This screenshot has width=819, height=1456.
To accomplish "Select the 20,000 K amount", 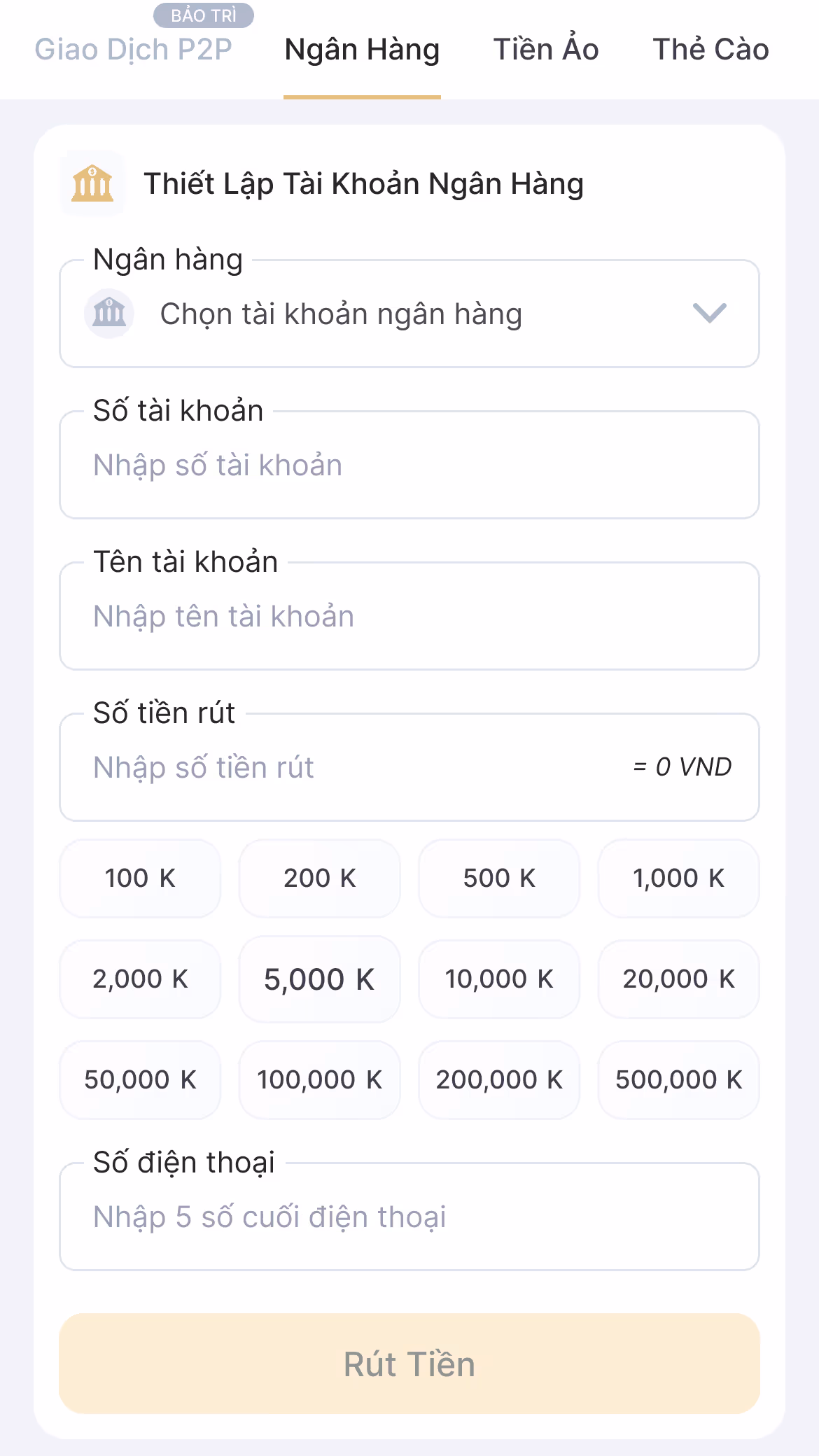I will pos(678,979).
